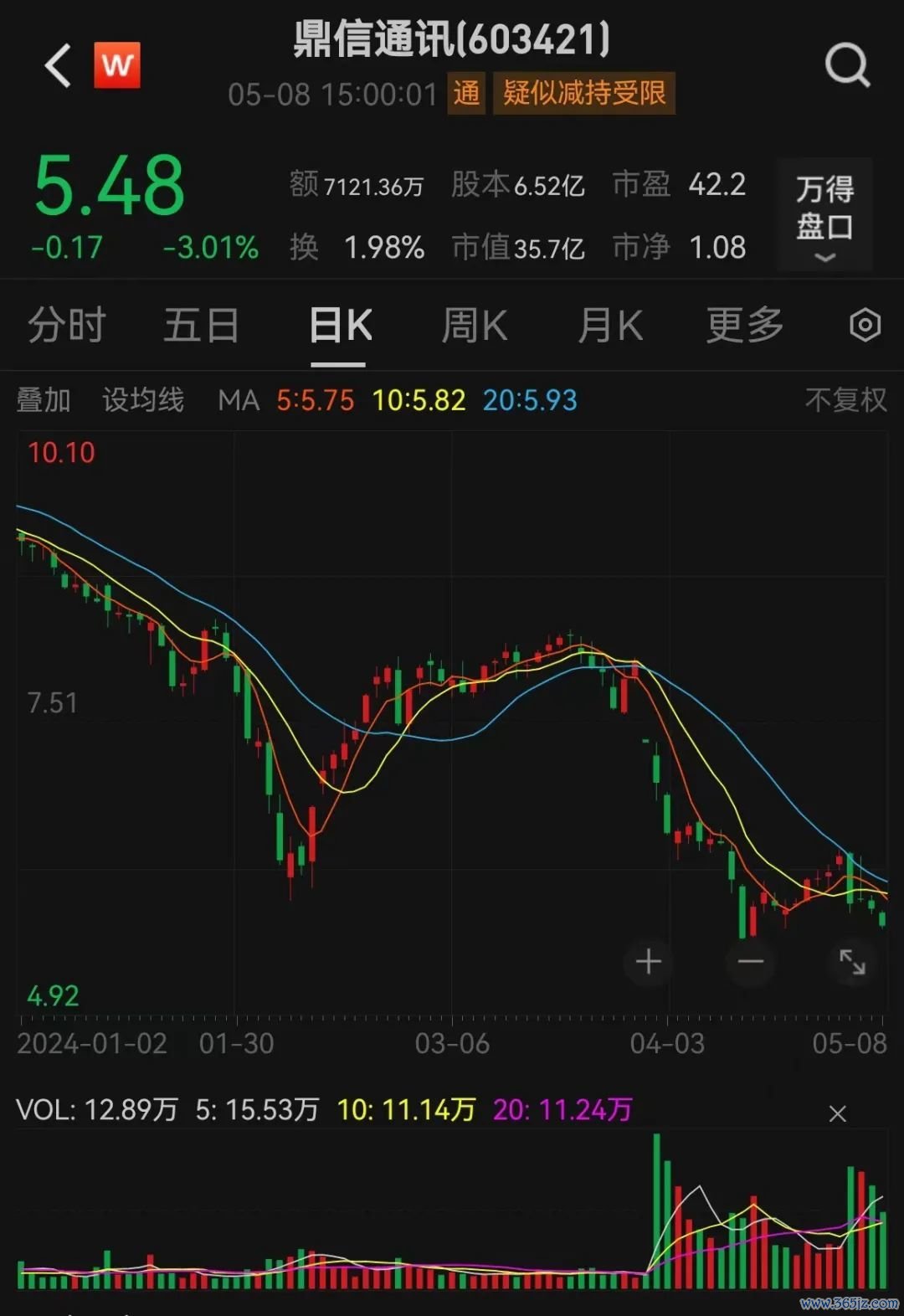
Task: Switch to the 五日 chart tab
Action: tap(202, 326)
